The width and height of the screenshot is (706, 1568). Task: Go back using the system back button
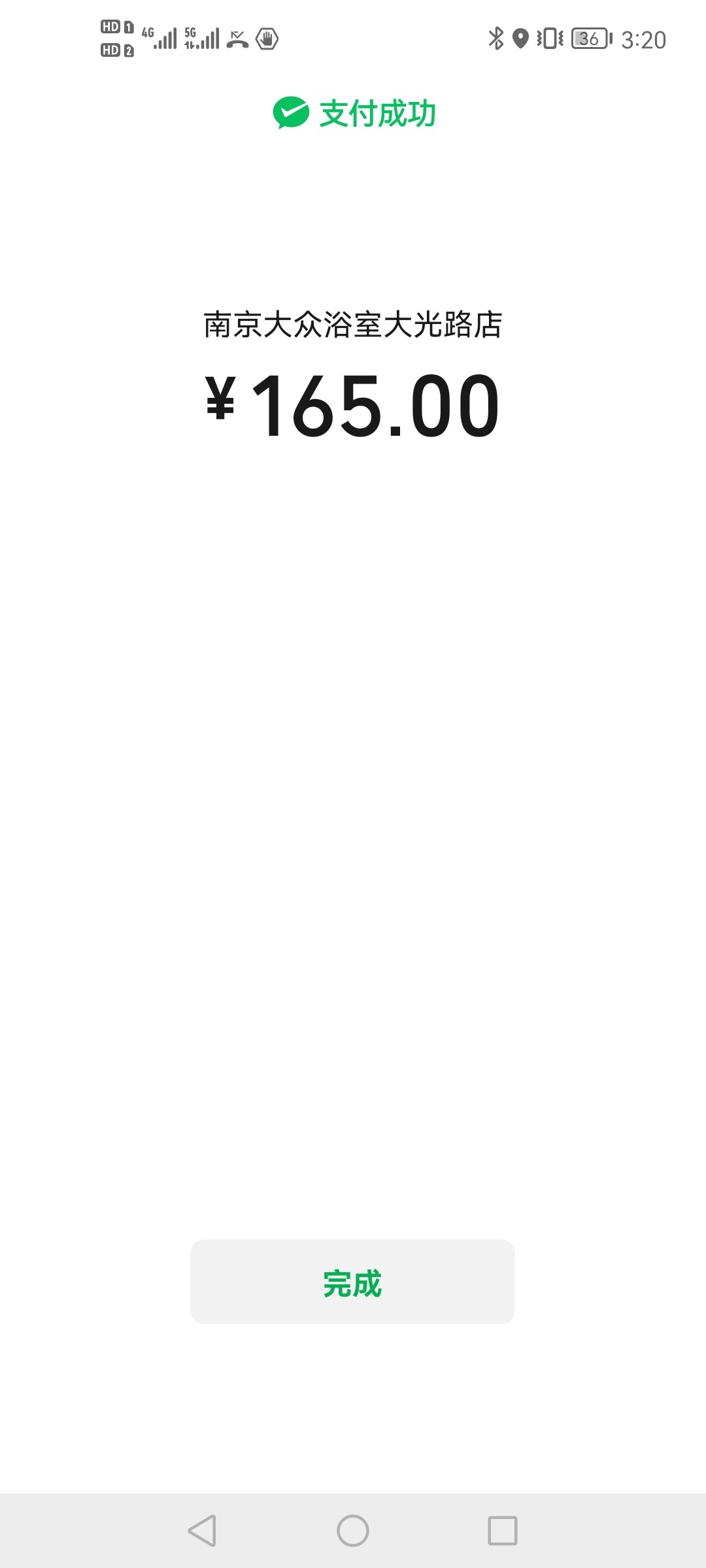pos(202,1530)
